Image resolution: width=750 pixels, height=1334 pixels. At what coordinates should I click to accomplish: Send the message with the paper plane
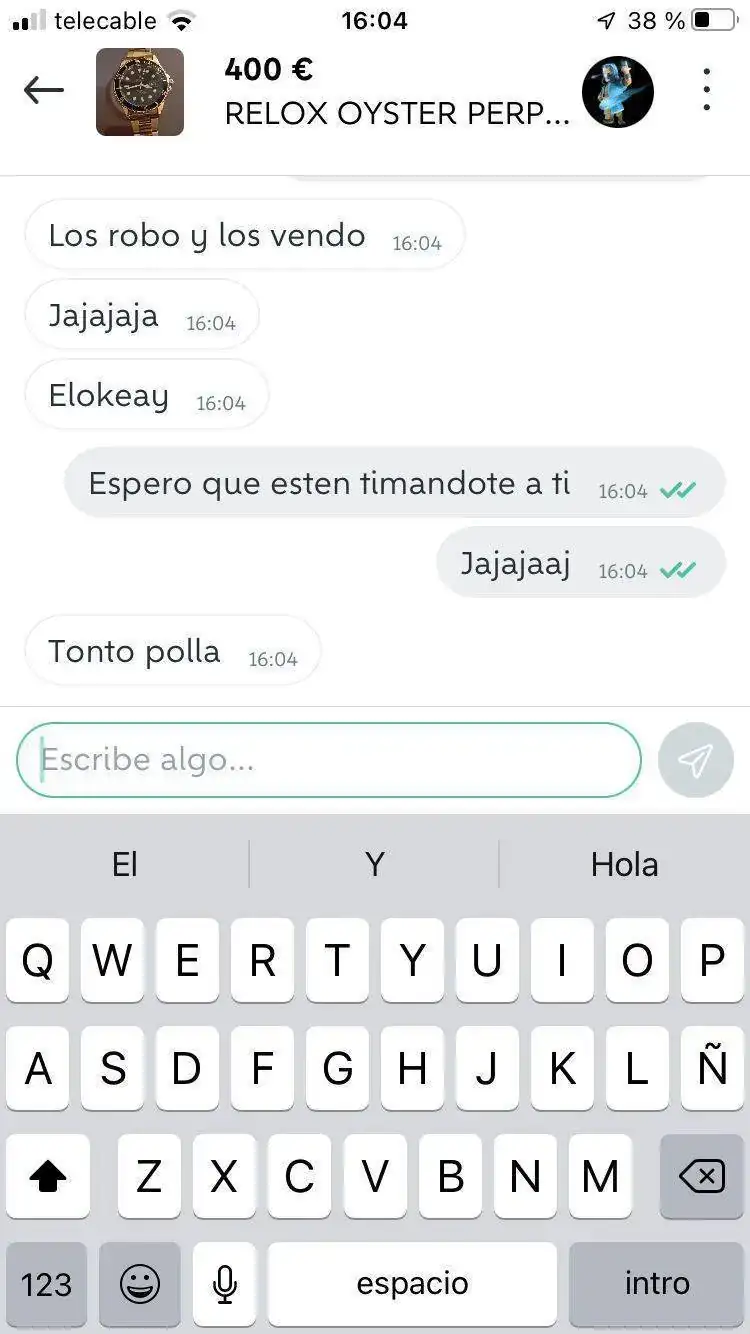click(x=696, y=760)
